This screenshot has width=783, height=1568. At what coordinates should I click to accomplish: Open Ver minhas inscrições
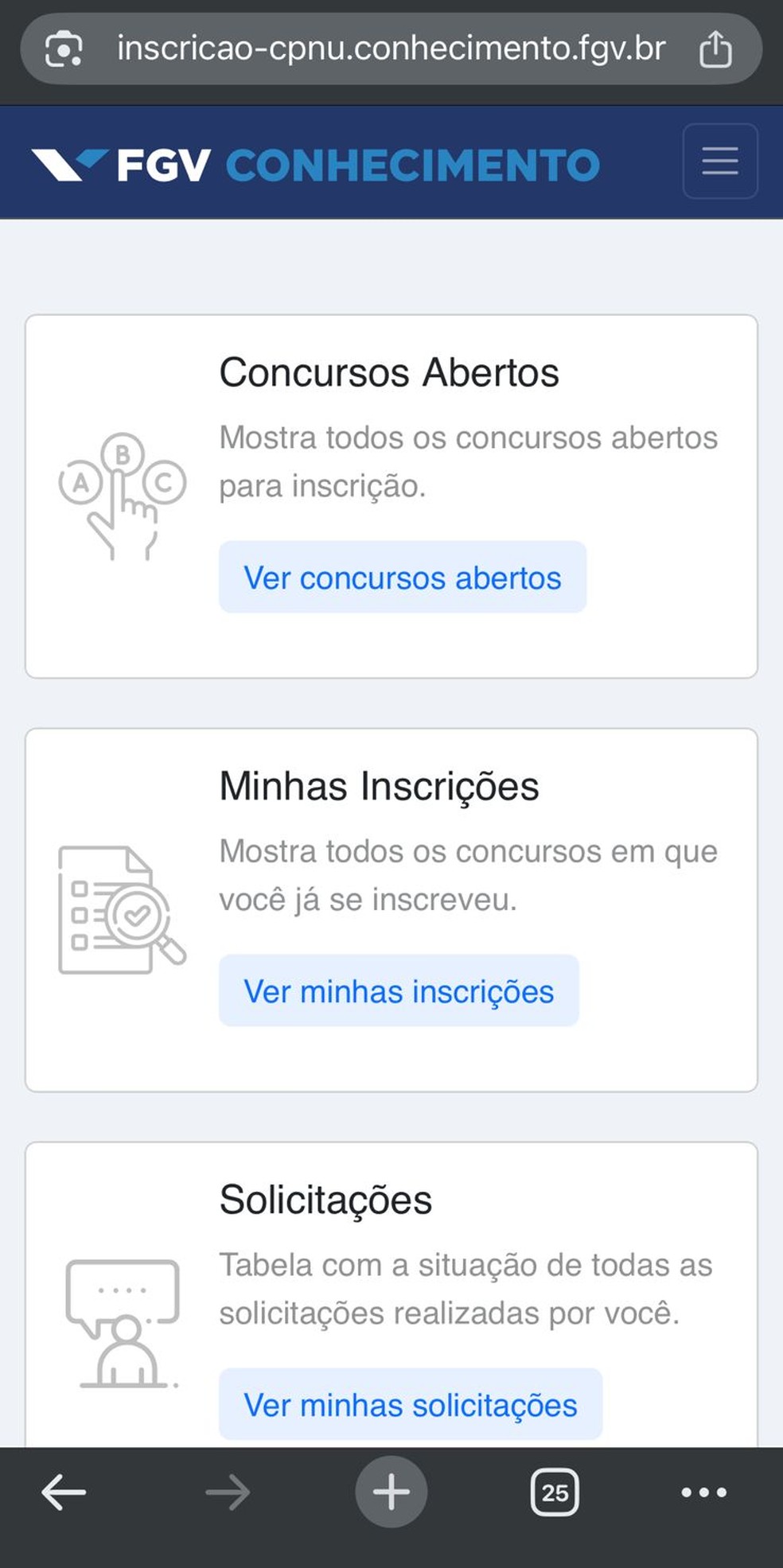(399, 991)
